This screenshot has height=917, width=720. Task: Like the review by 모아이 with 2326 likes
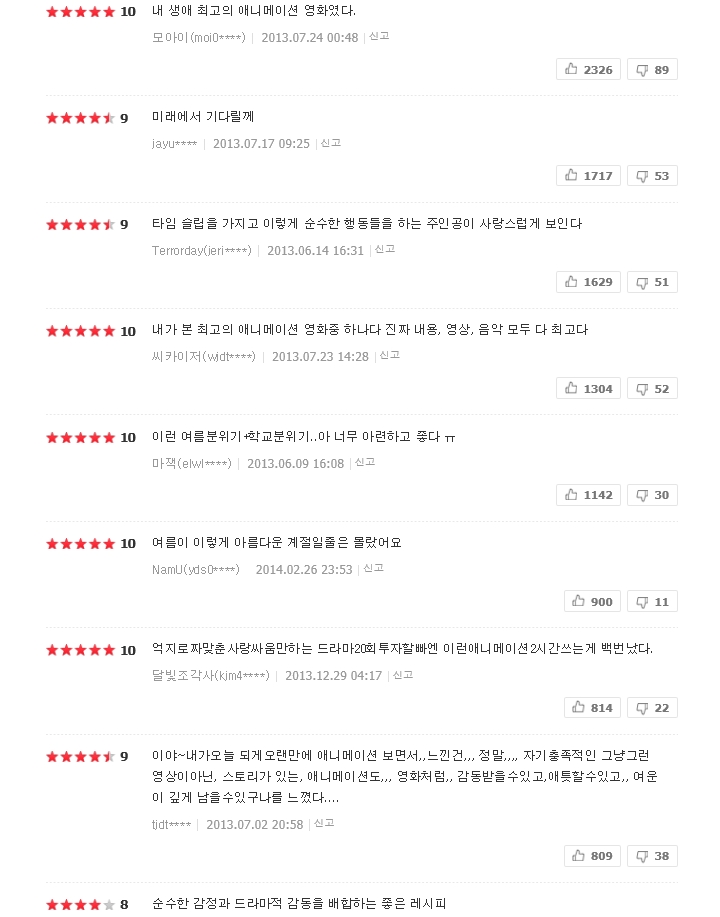[x=588, y=70]
